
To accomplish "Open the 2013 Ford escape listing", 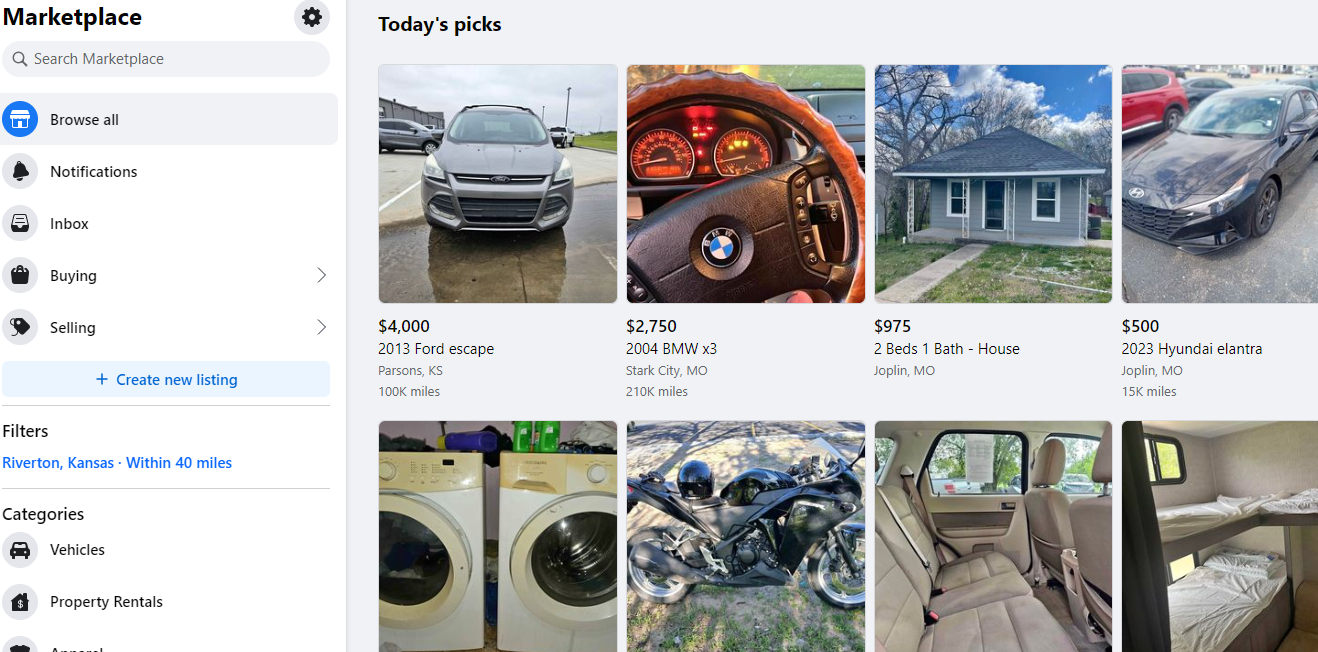I will pos(497,184).
